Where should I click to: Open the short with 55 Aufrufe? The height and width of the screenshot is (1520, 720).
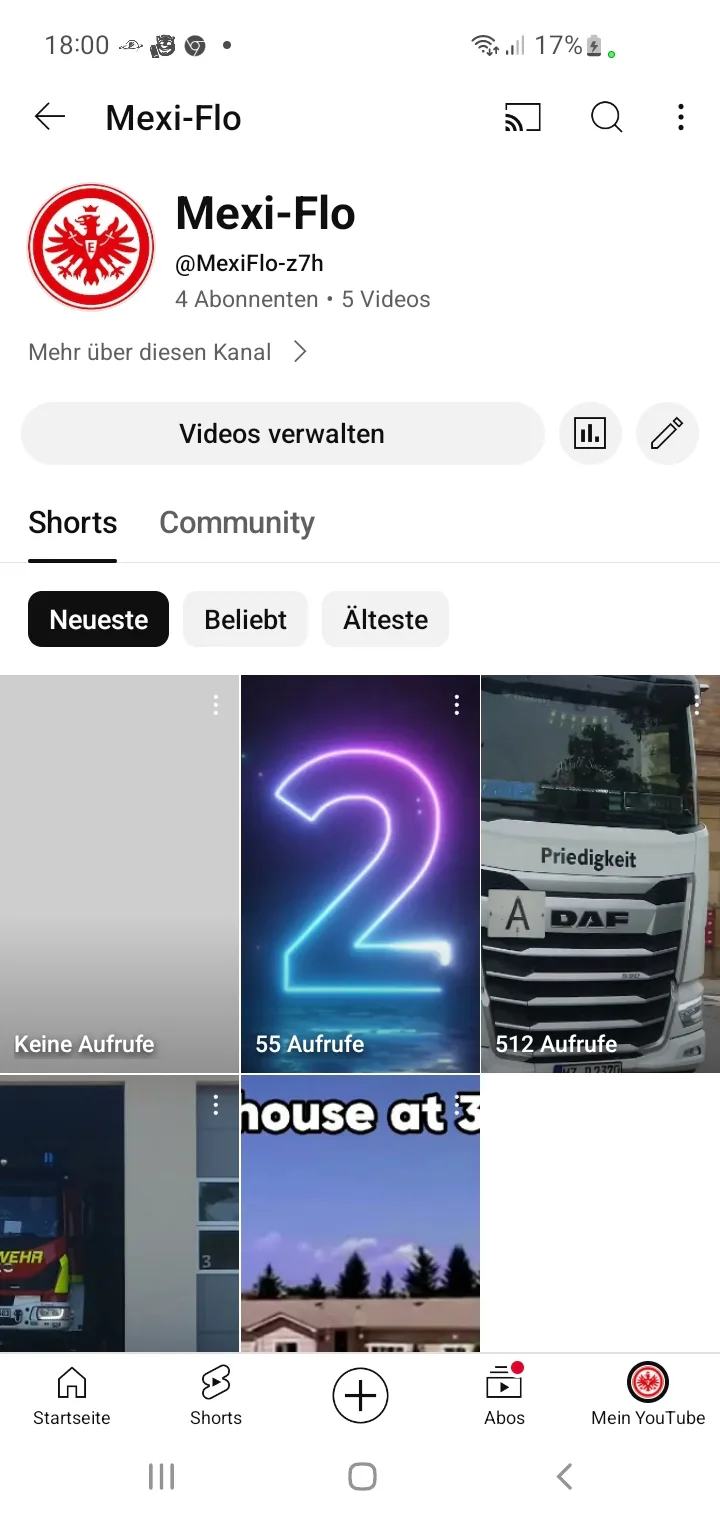(360, 874)
